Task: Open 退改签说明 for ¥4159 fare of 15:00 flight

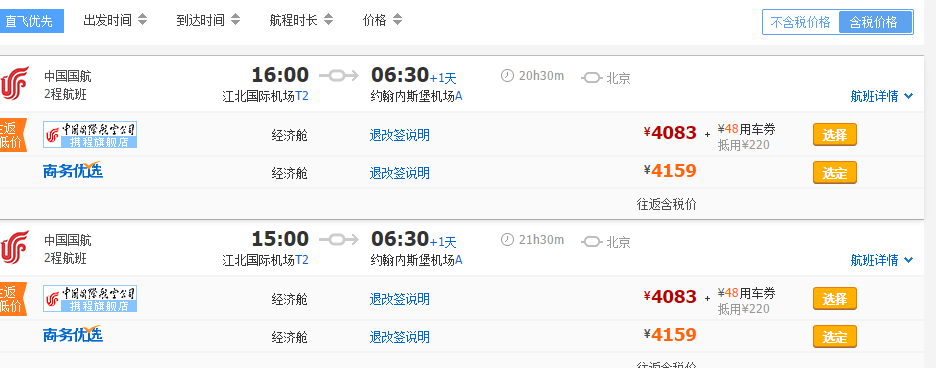Action: (399, 337)
